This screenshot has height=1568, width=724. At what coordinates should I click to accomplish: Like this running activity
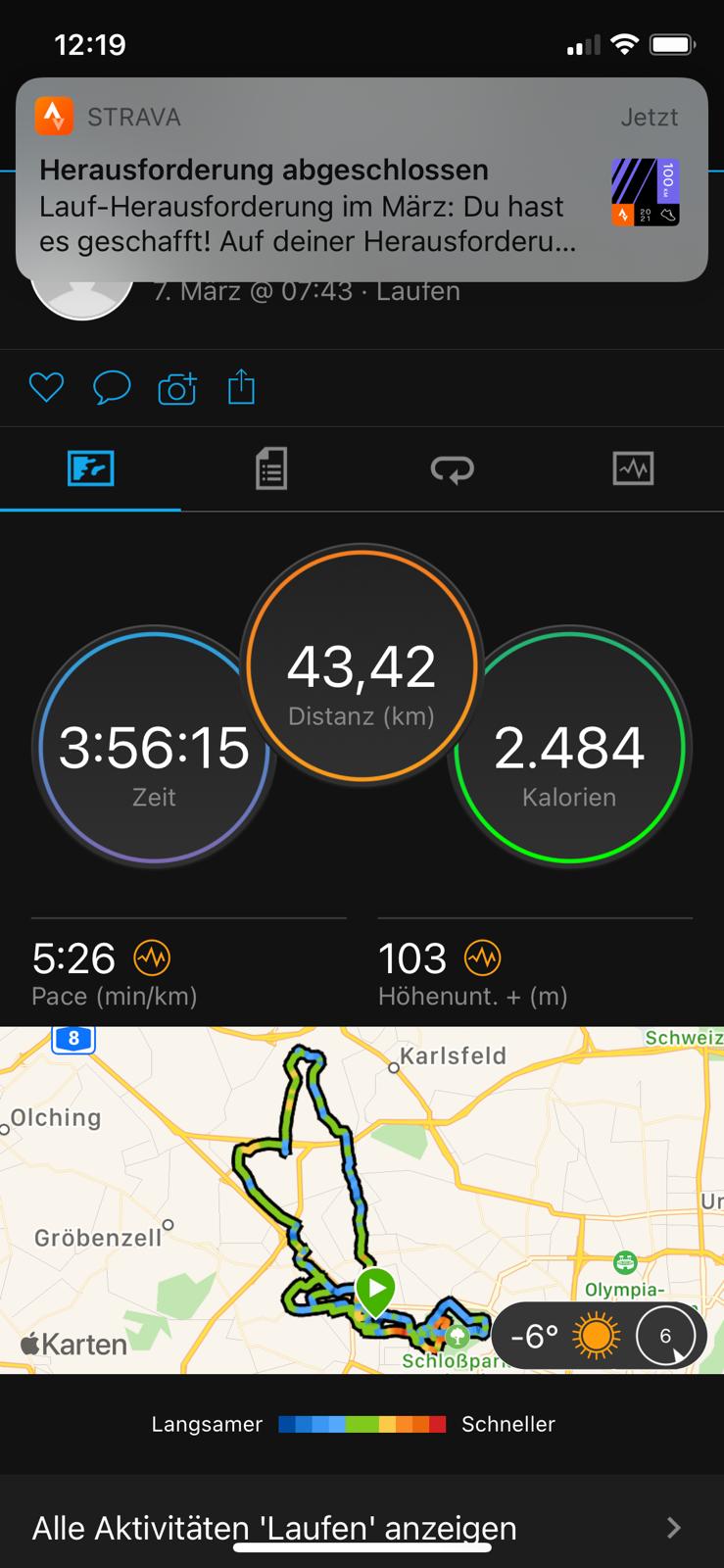[46, 388]
